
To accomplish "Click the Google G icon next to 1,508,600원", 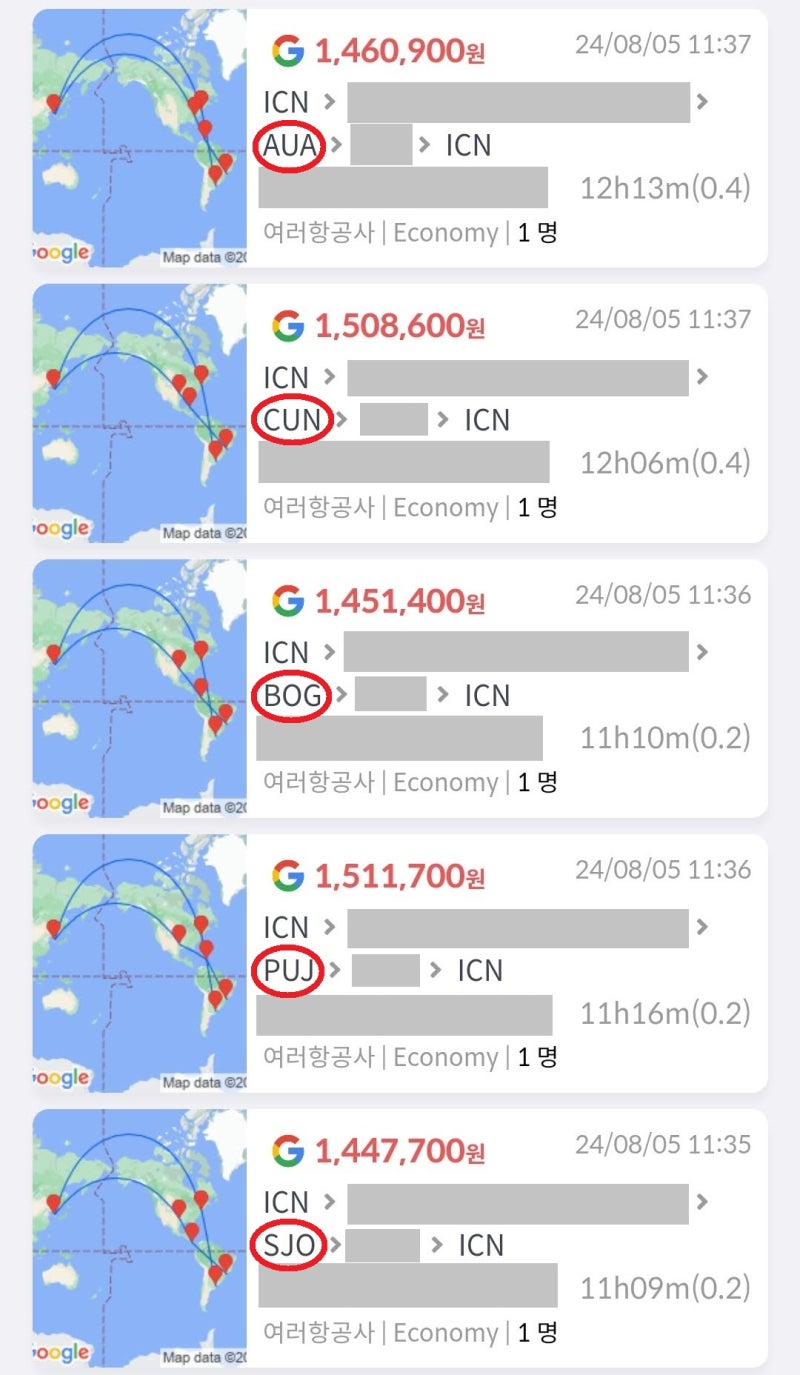I will [x=287, y=326].
